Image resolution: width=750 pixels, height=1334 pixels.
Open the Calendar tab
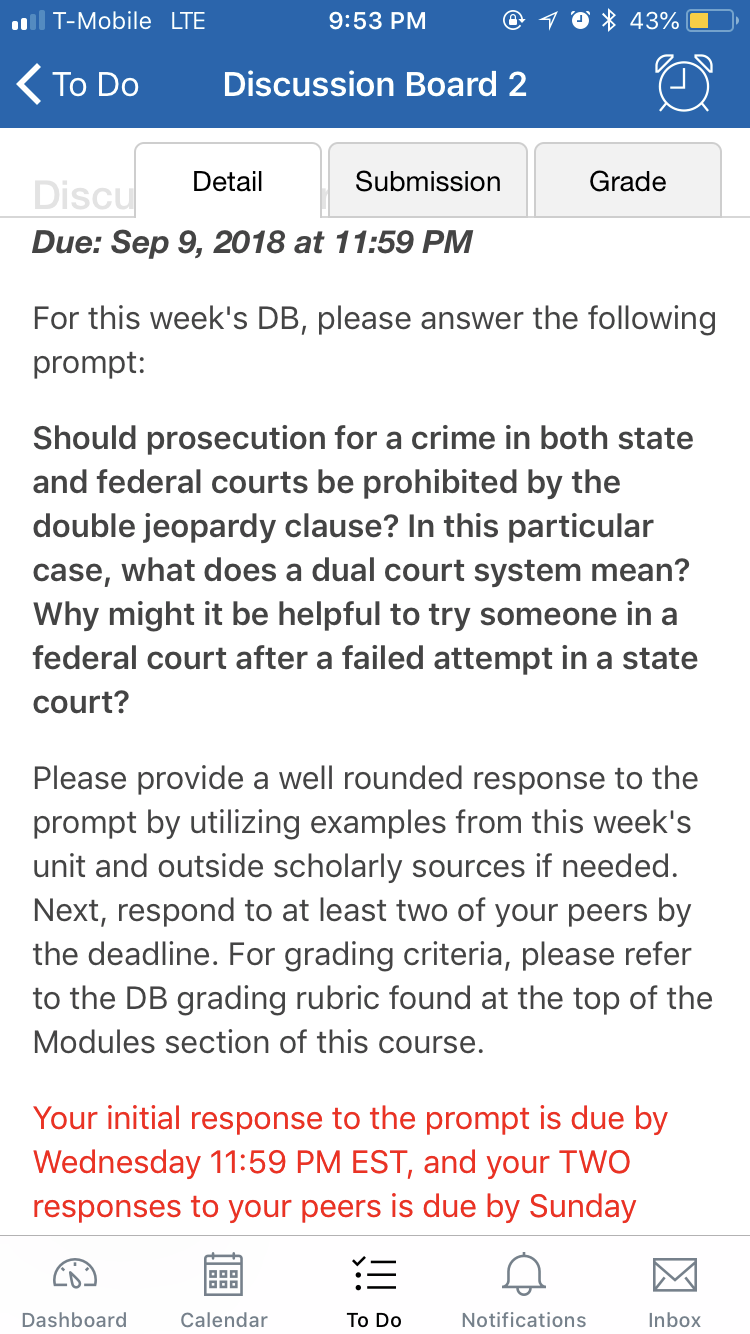click(224, 1291)
